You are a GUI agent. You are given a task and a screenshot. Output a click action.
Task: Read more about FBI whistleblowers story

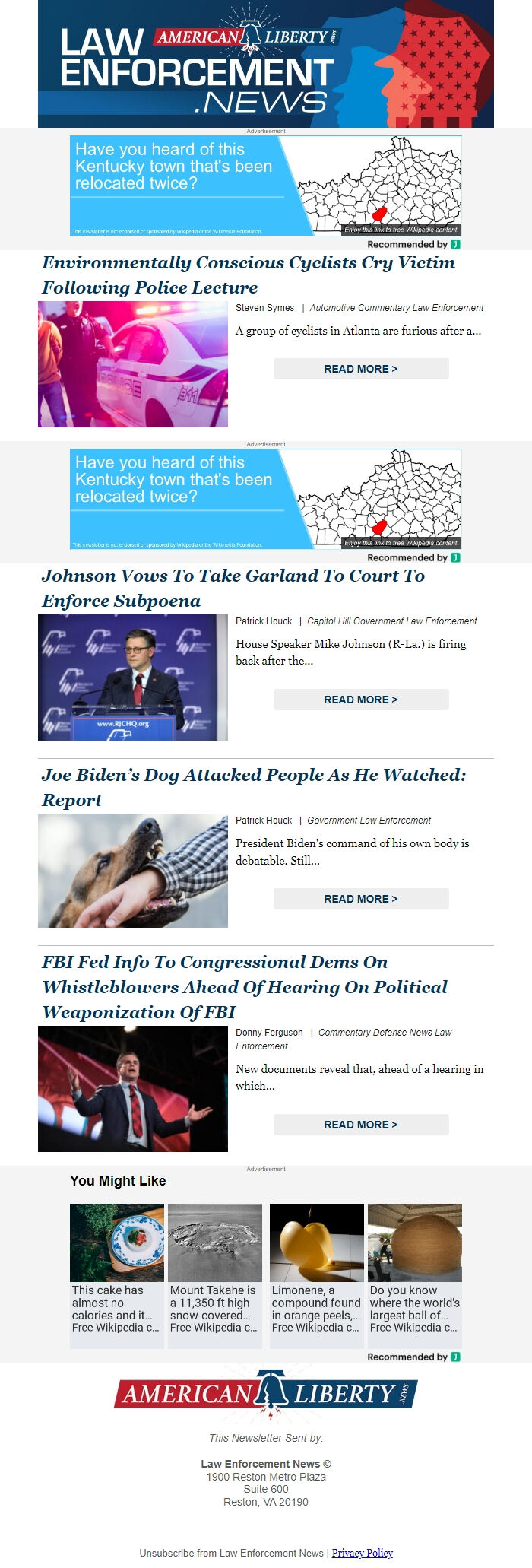click(x=361, y=1125)
